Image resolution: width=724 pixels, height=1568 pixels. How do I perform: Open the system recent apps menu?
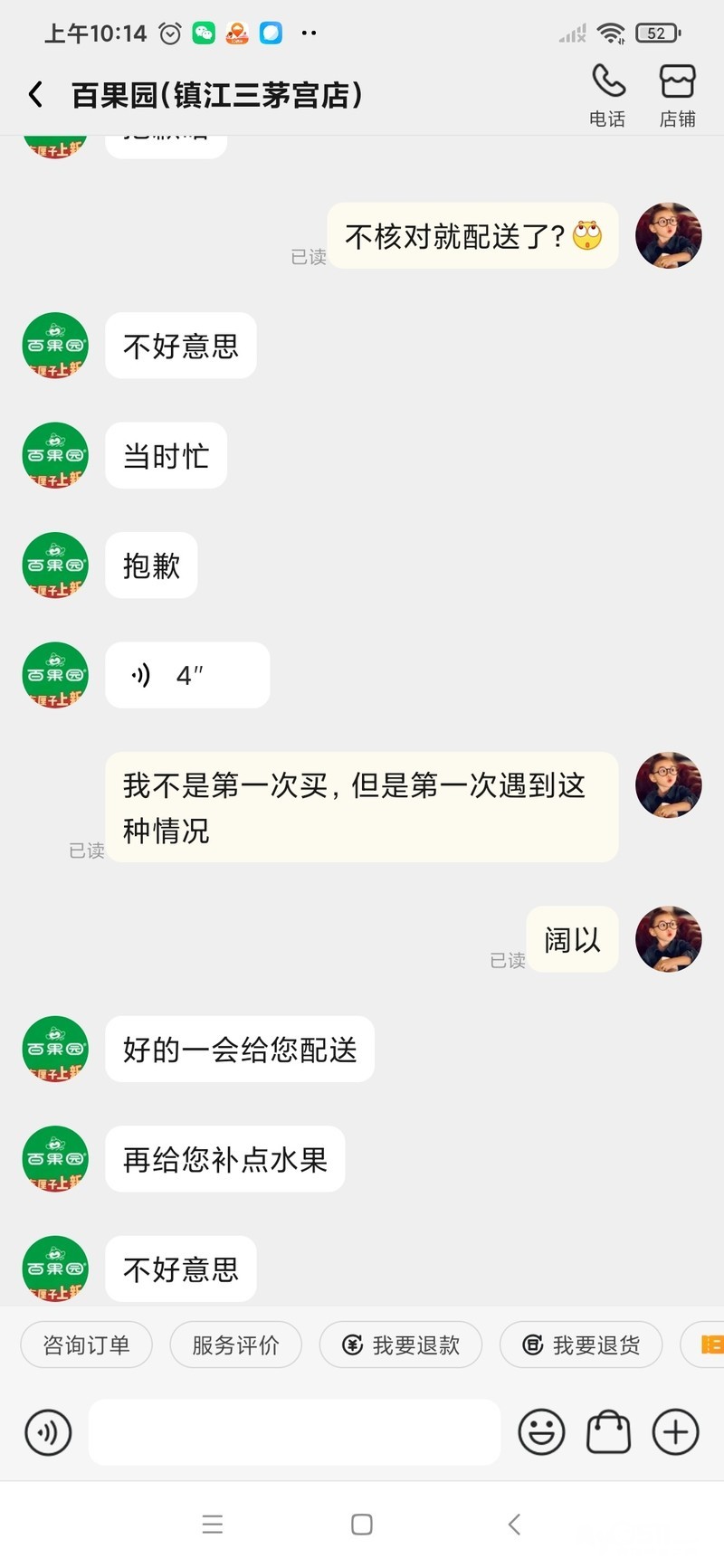[x=213, y=1525]
